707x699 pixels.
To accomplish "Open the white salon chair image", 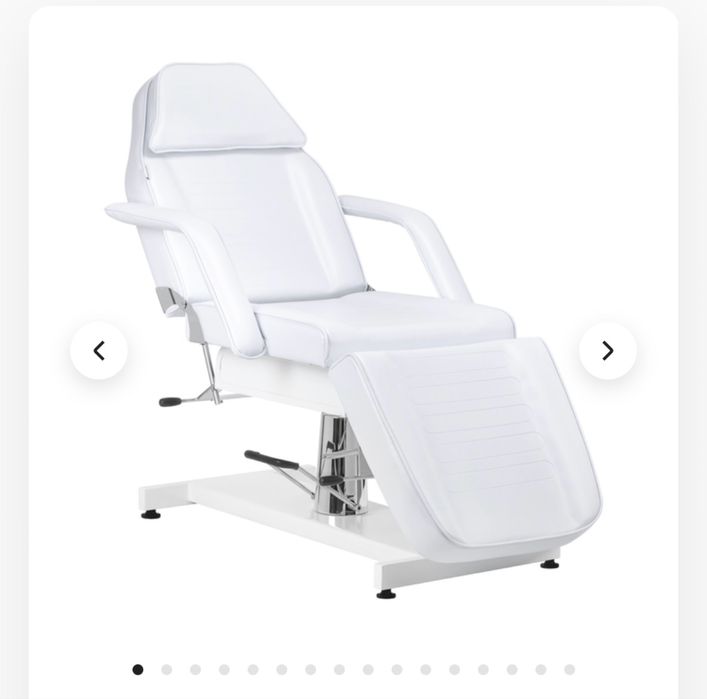I will tap(354, 331).
